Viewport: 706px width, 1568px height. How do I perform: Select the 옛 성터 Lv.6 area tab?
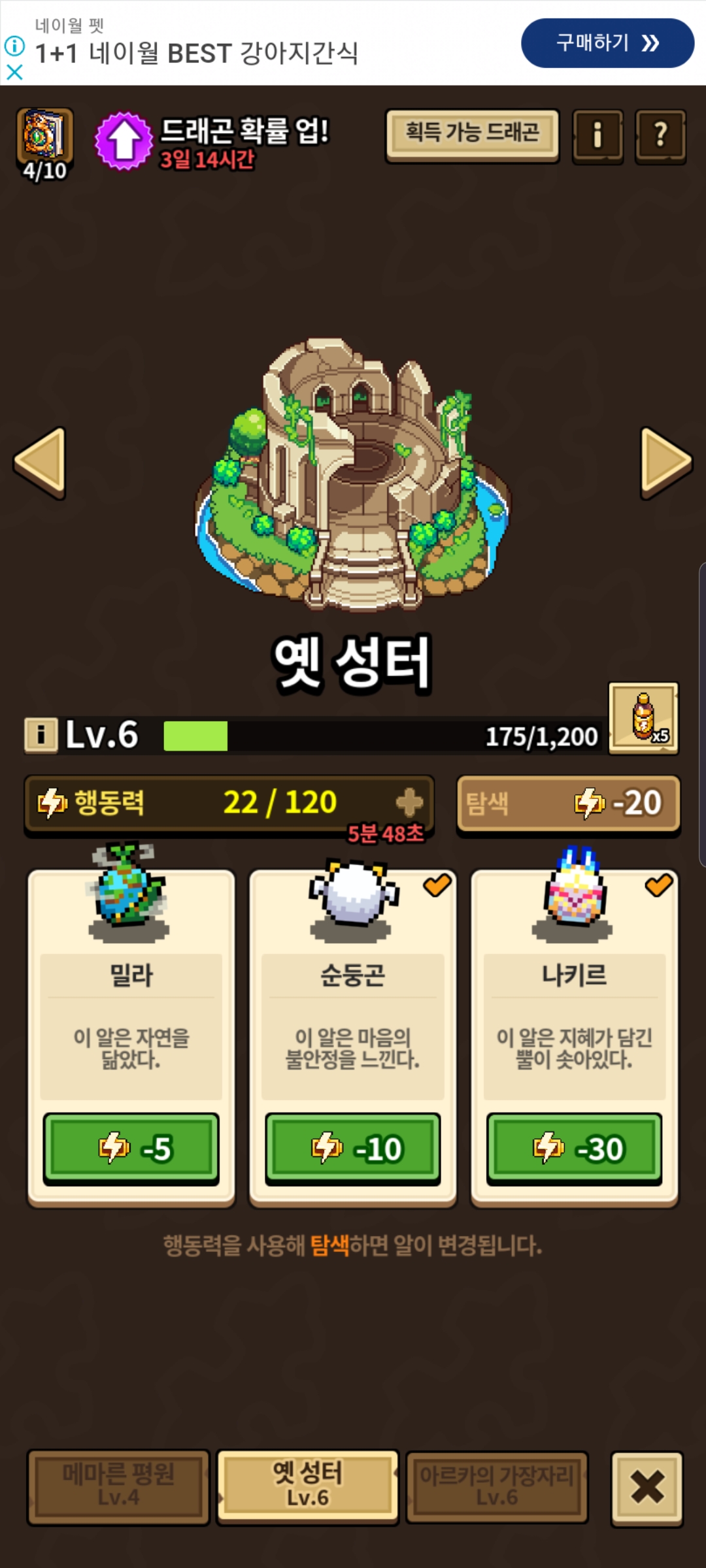click(x=307, y=1486)
